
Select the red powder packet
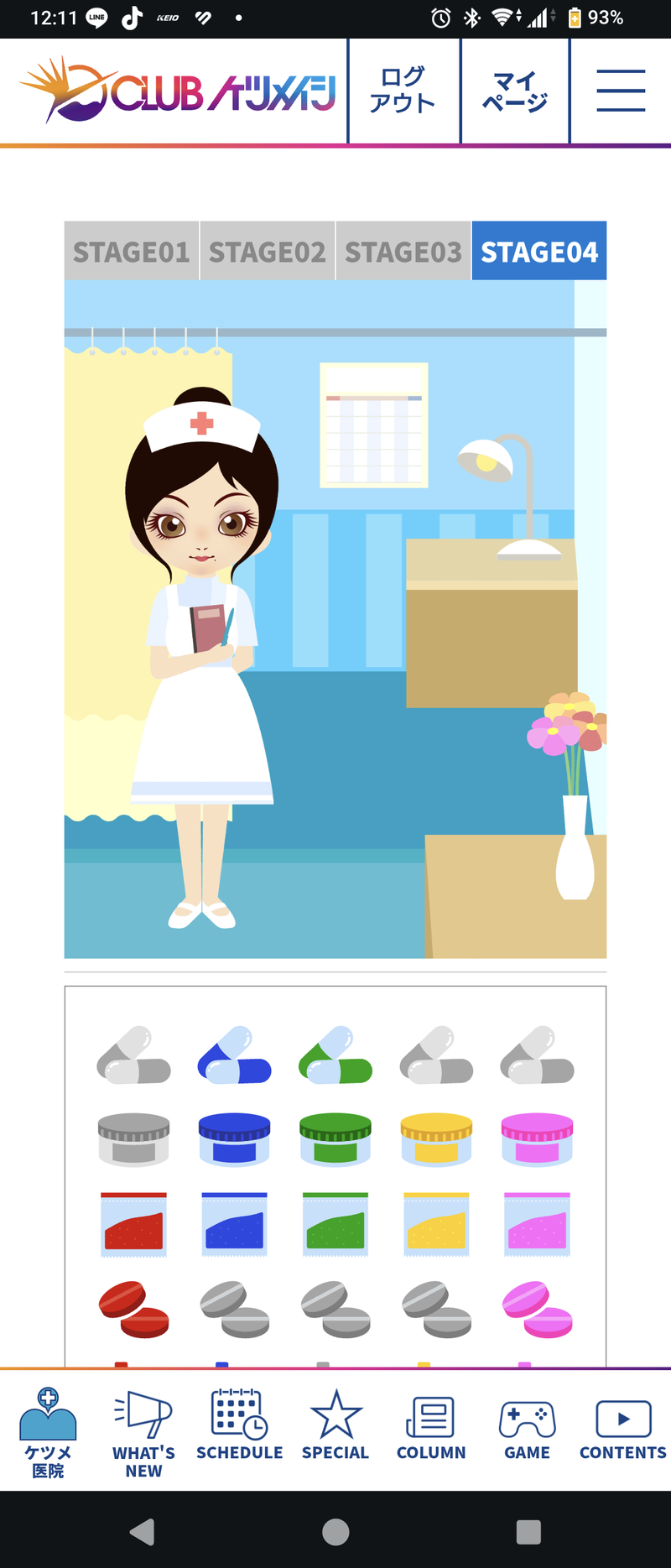pos(133,1224)
